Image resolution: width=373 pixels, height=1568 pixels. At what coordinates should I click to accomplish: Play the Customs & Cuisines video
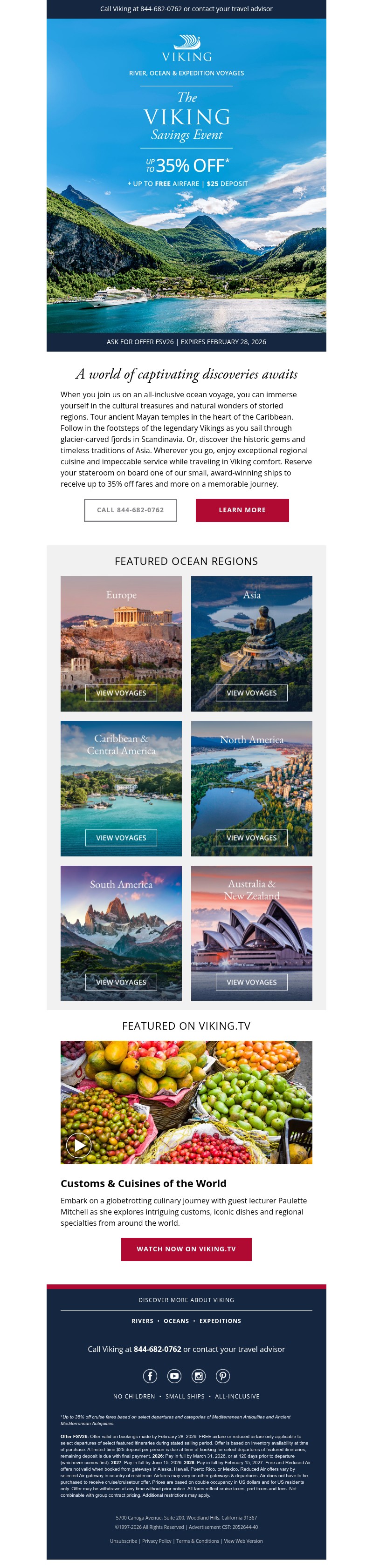coord(79,1146)
